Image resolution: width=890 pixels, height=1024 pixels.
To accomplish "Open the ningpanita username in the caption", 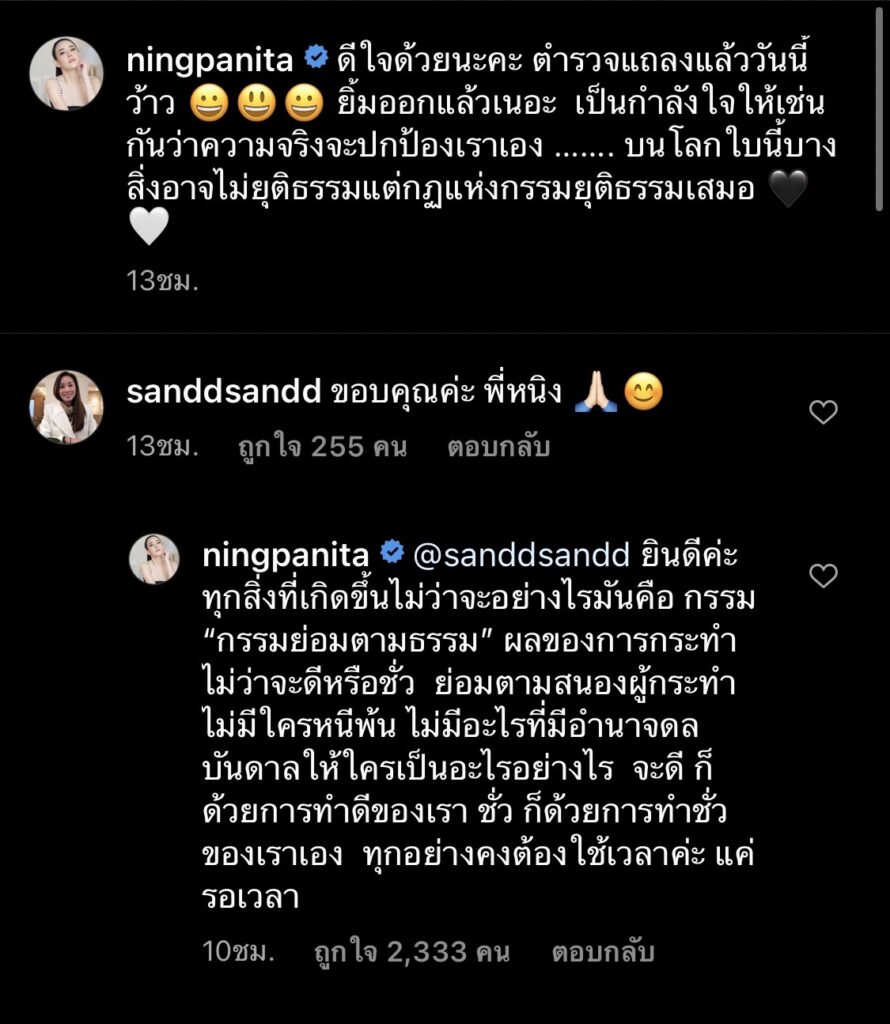I will click(210, 60).
